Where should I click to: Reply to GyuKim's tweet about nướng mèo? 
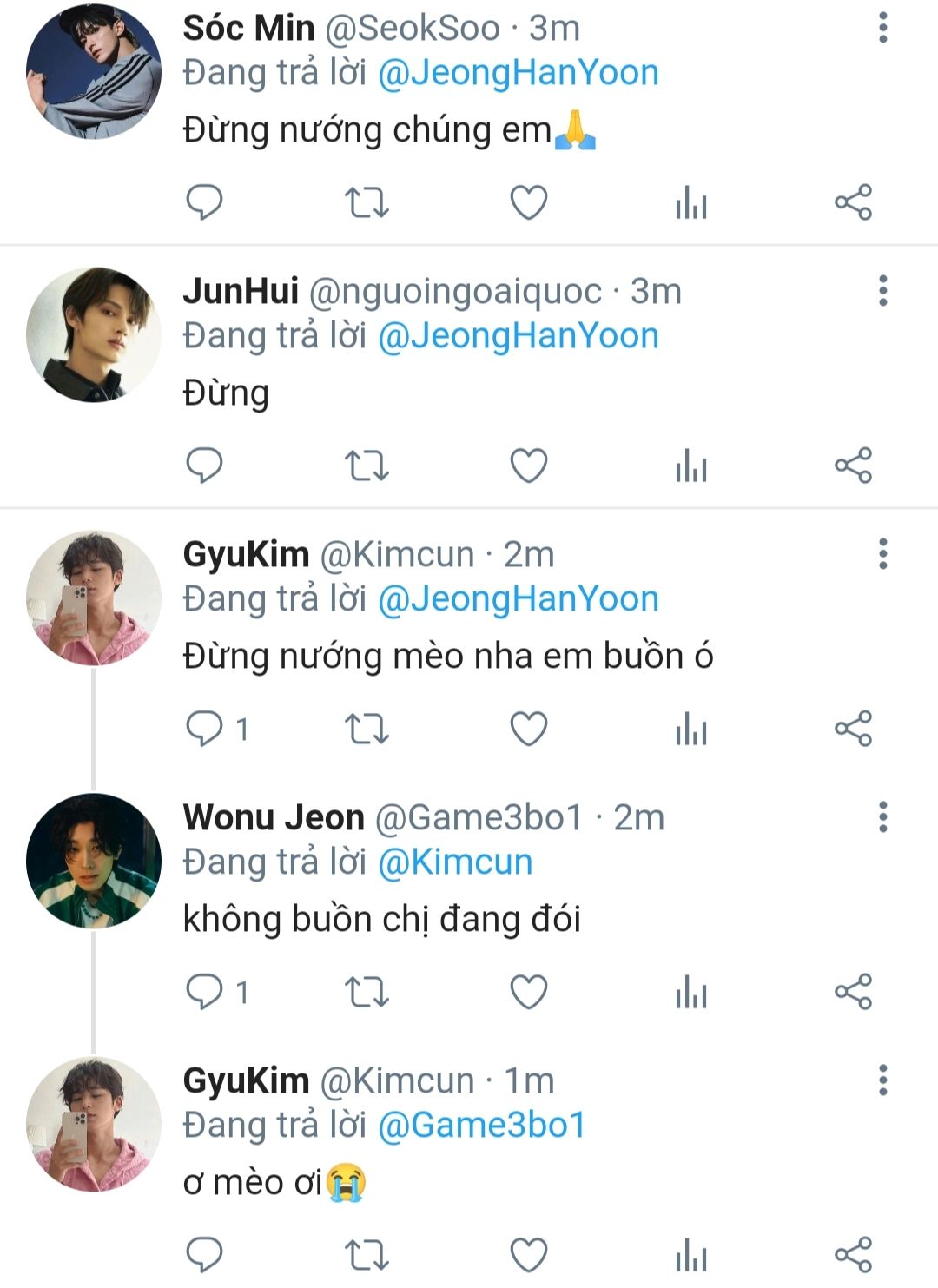tap(205, 729)
